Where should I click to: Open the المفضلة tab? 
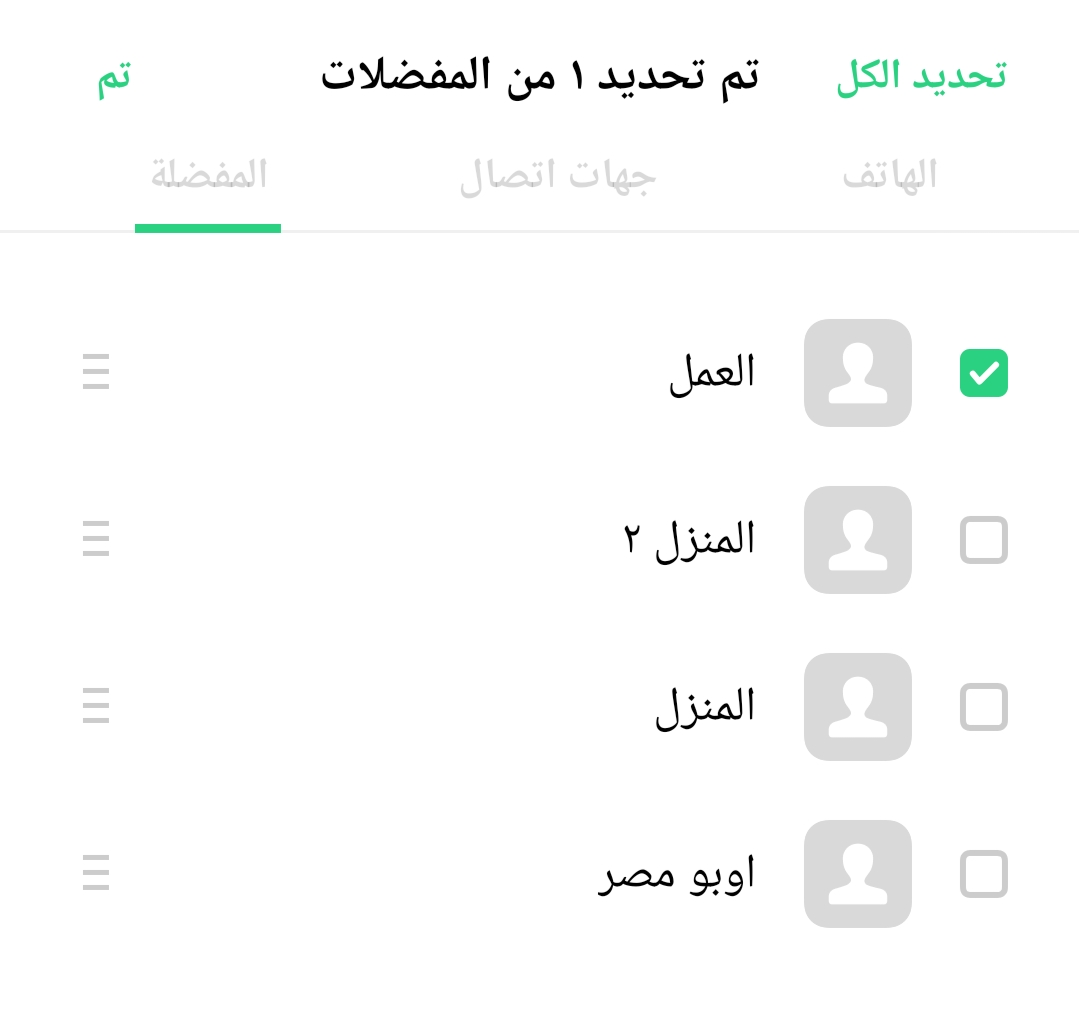coord(209,175)
